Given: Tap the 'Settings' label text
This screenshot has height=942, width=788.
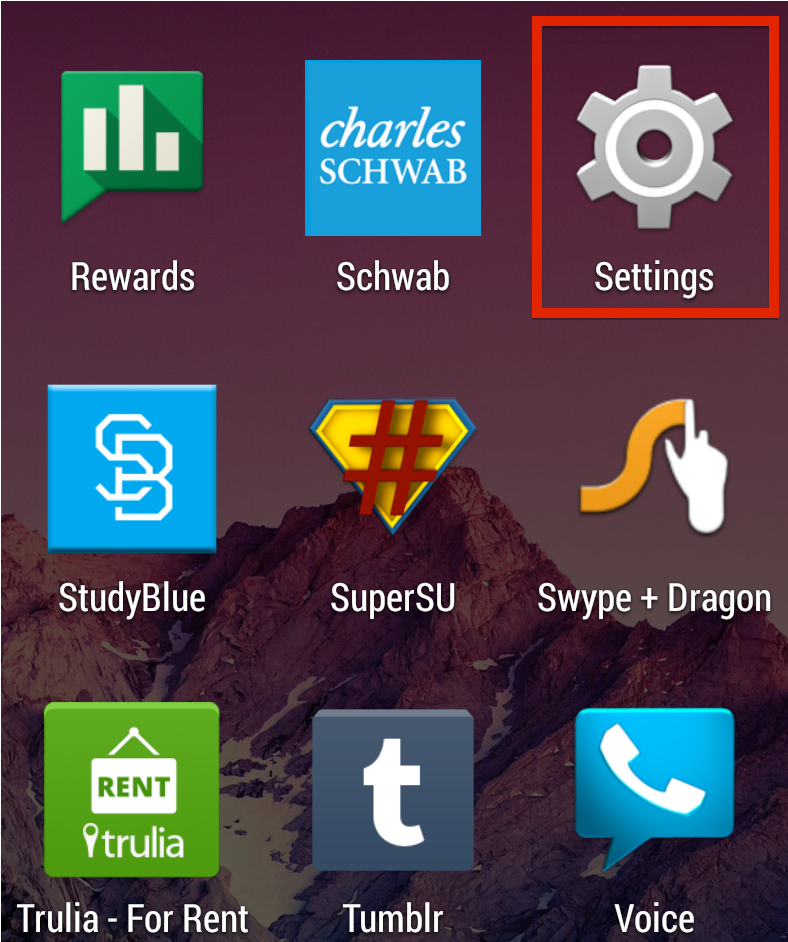Looking at the screenshot, I should pyautogui.click(x=654, y=277).
